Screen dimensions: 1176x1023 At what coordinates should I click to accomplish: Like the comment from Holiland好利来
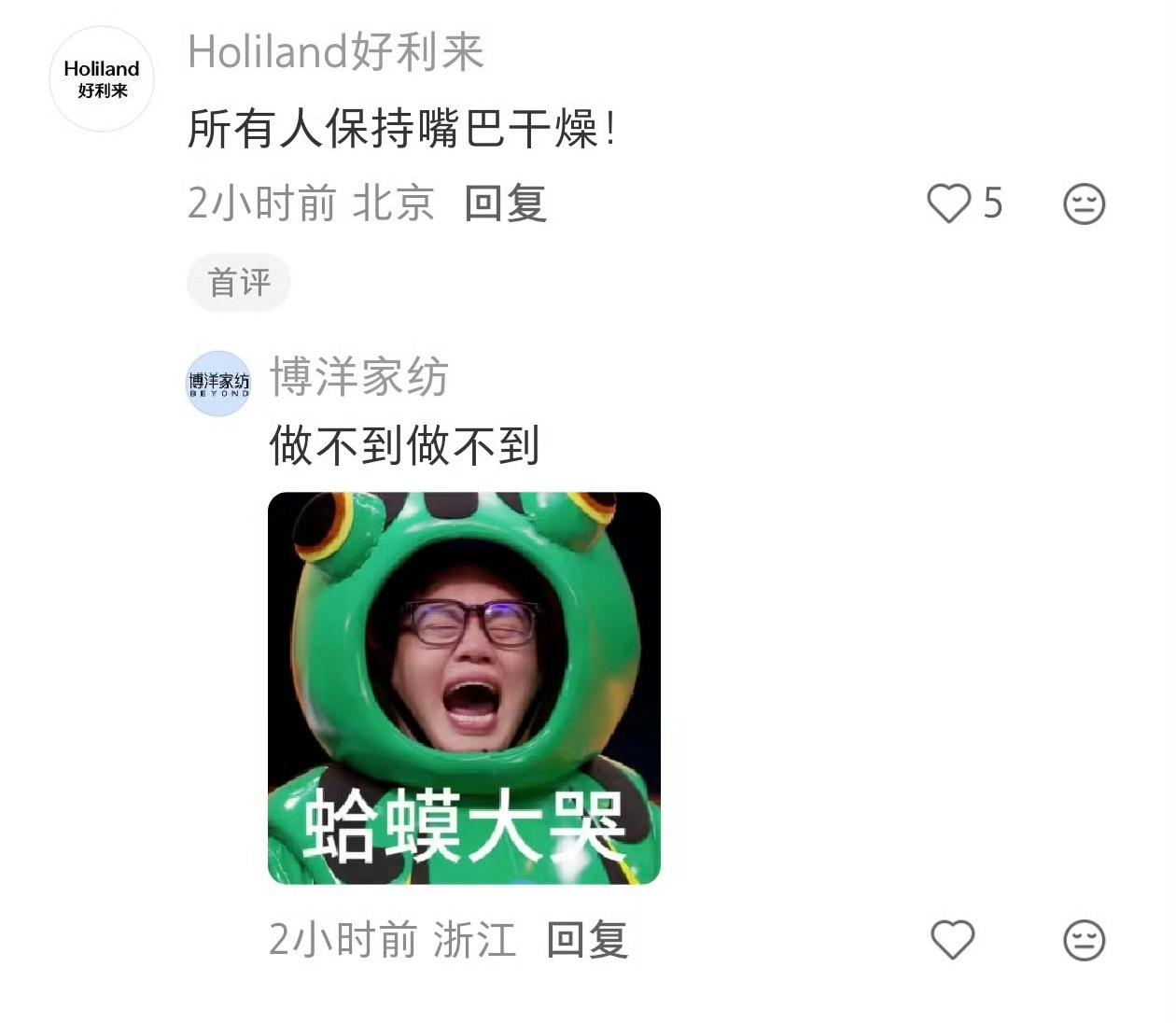click(949, 203)
